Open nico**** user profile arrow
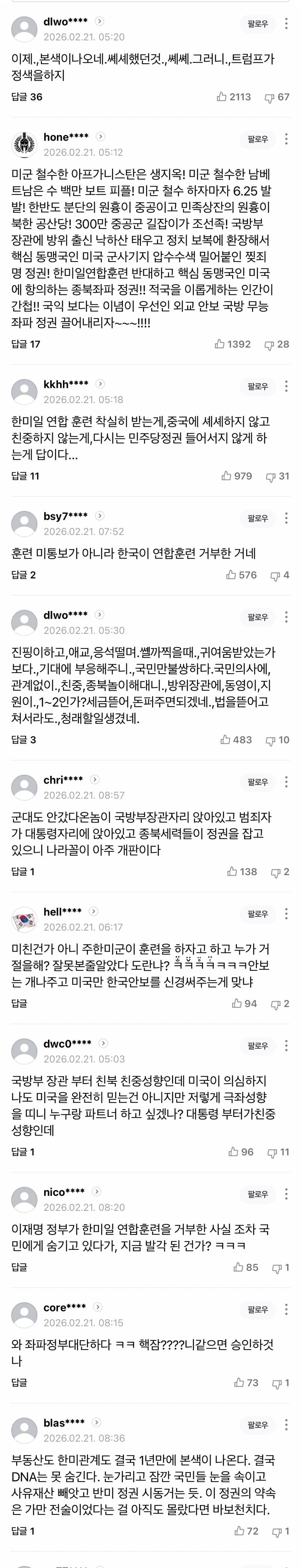 97,1191
